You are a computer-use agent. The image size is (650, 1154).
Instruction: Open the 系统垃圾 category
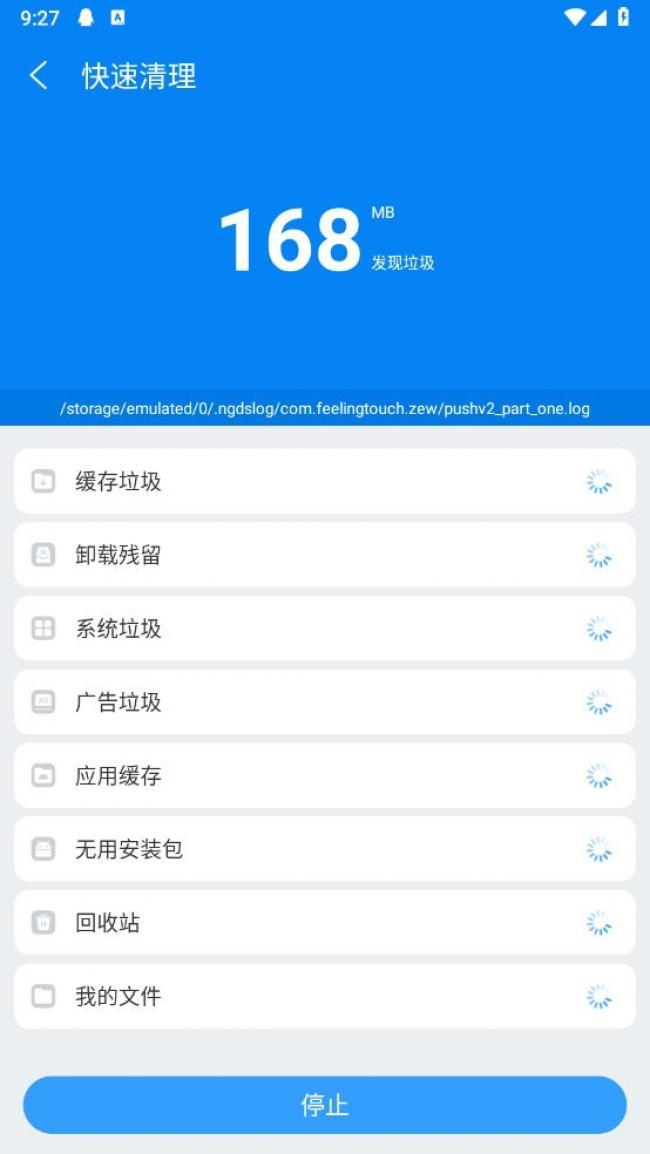[x=324, y=629]
